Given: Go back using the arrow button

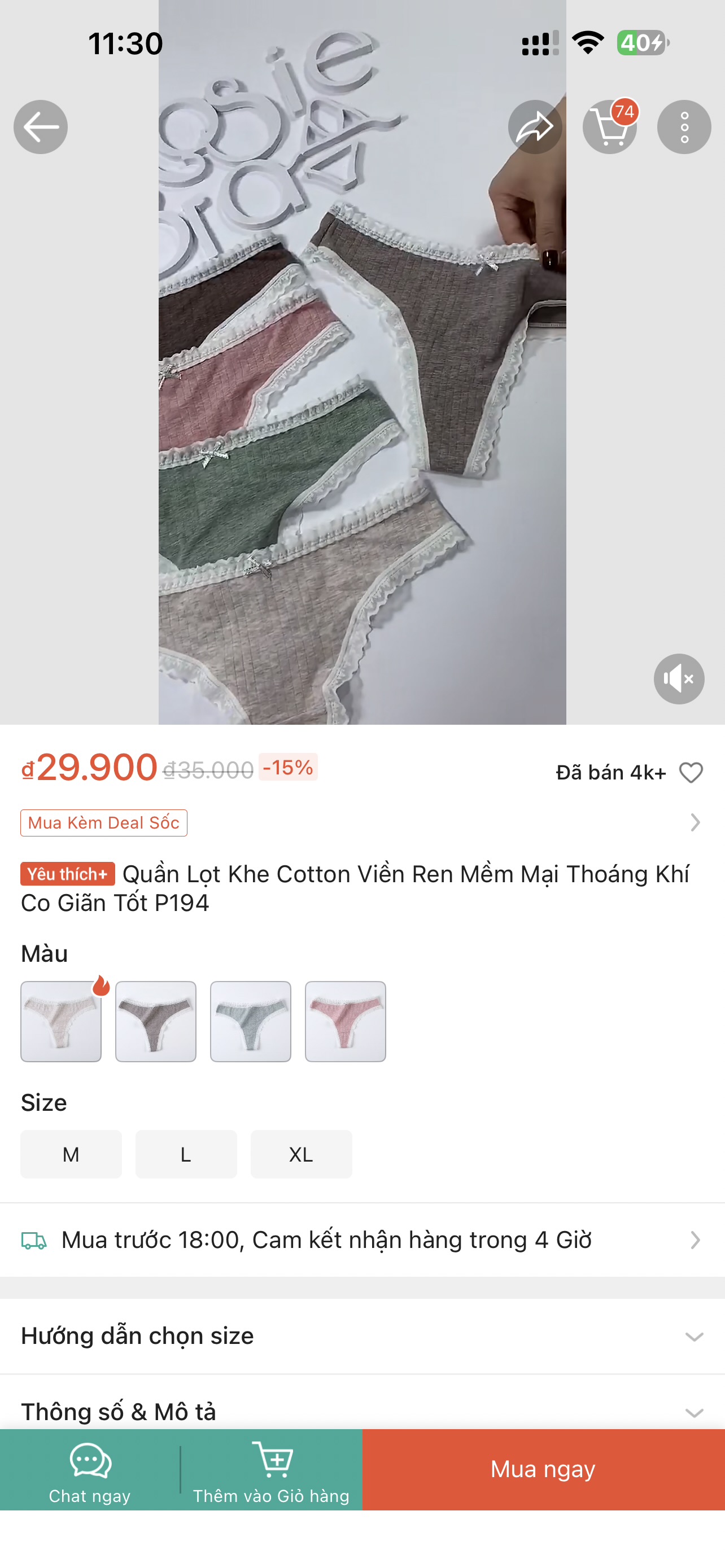Looking at the screenshot, I should [41, 127].
